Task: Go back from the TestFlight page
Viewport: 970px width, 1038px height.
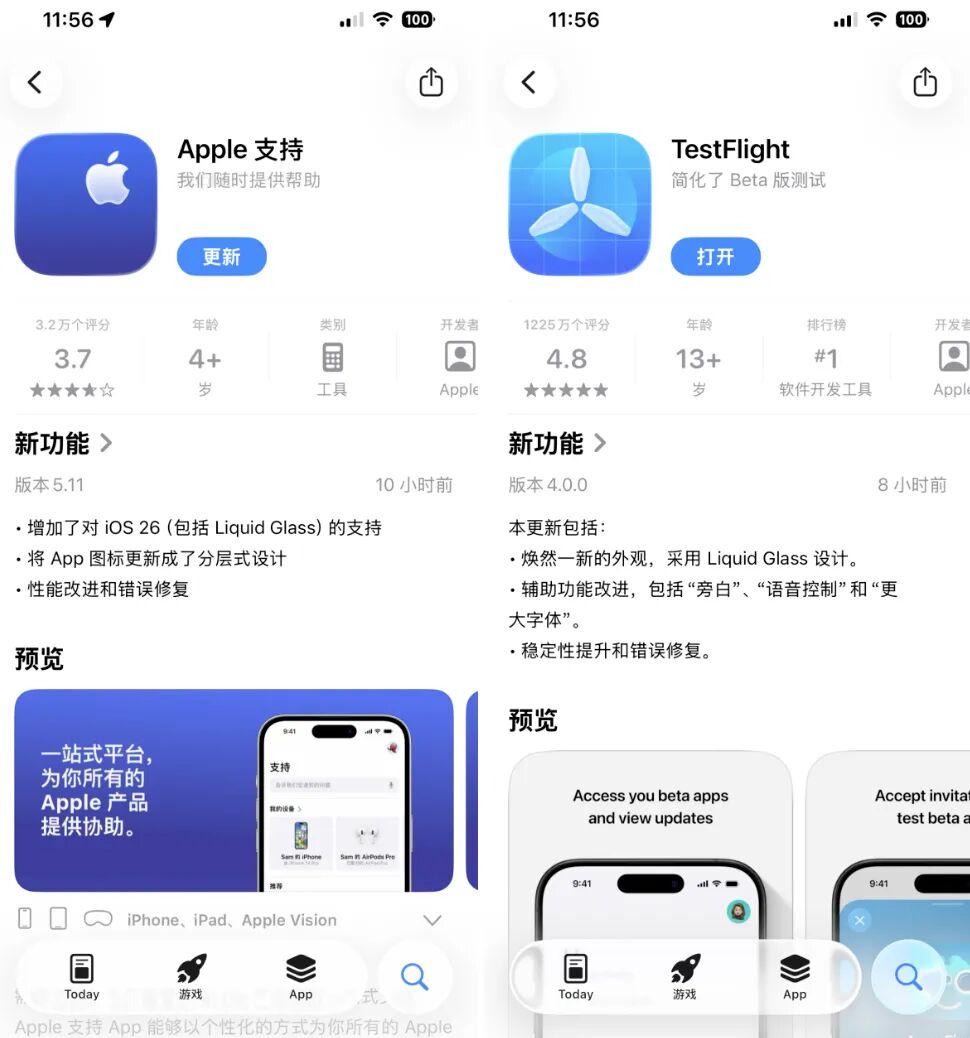Action: point(530,82)
